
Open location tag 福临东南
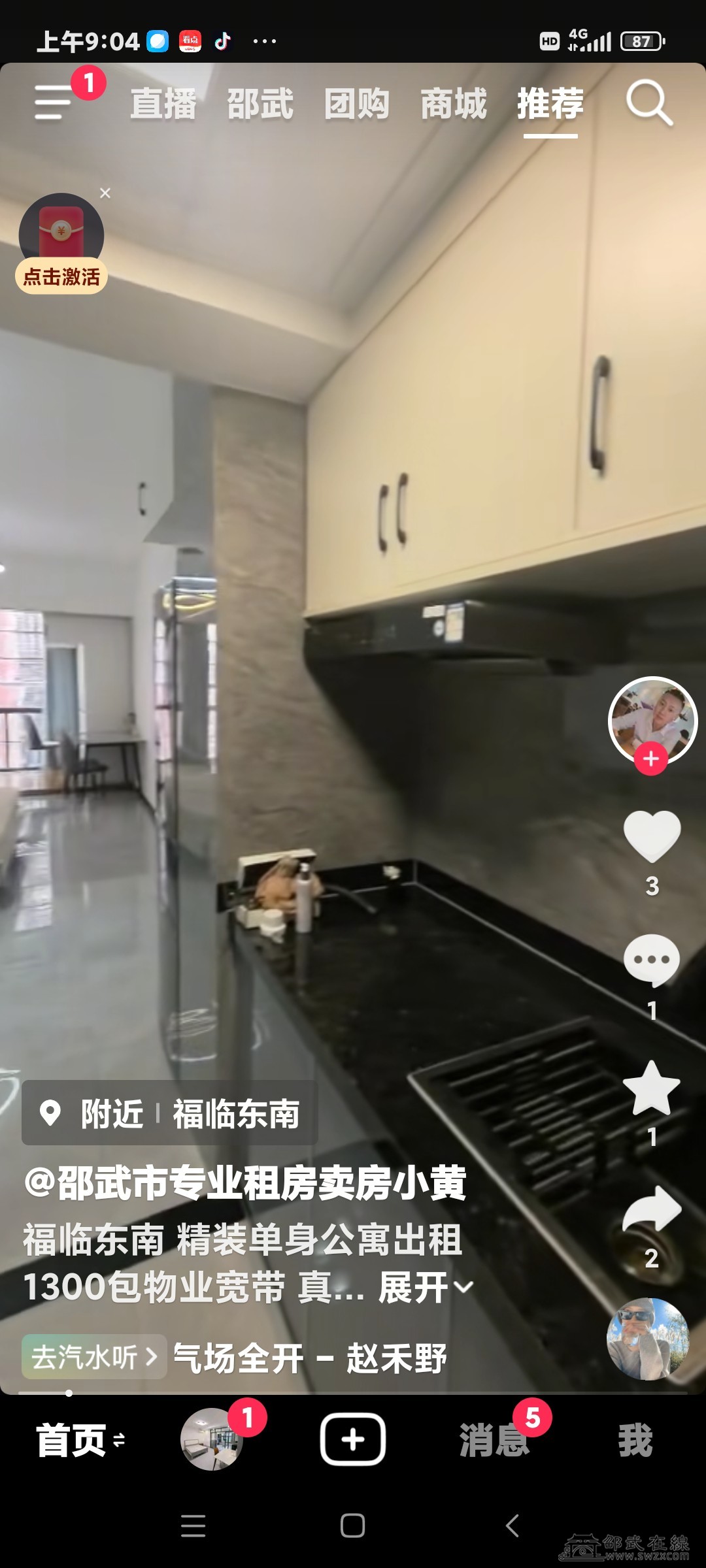[x=170, y=1113]
